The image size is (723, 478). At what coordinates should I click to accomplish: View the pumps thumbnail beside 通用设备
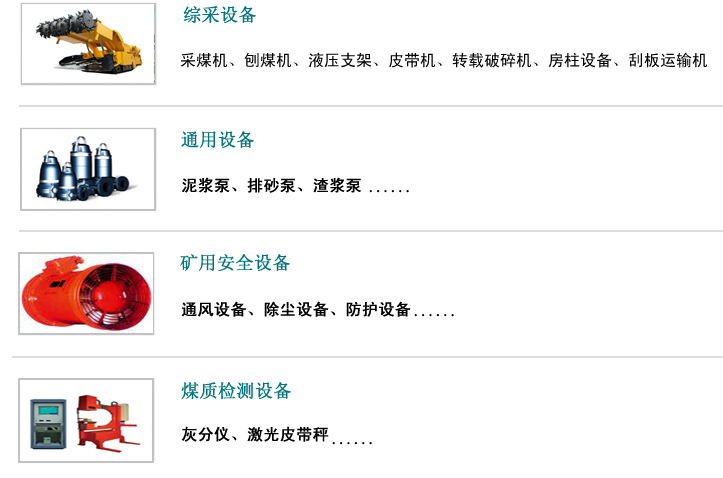click(x=88, y=169)
